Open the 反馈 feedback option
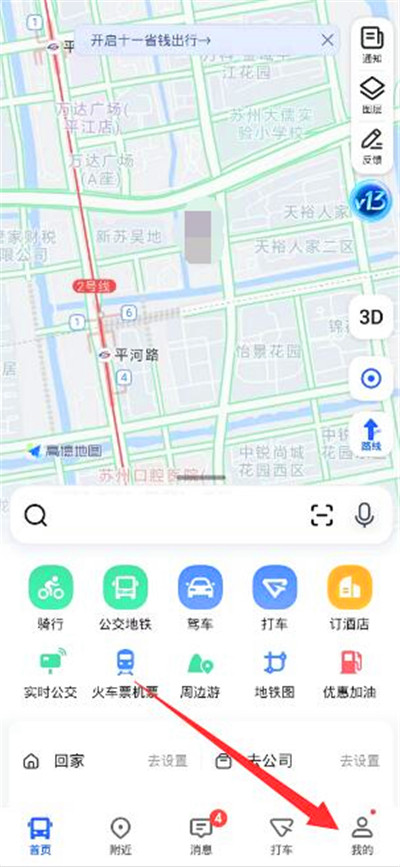This screenshot has width=400, height=867. tap(372, 146)
